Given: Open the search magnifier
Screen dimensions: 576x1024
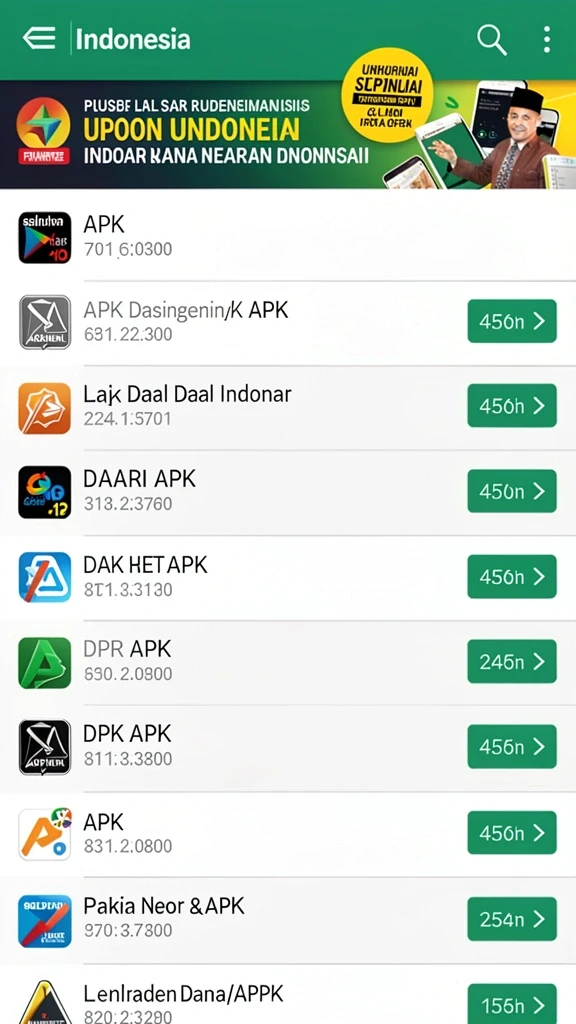Looking at the screenshot, I should tap(492, 40).
